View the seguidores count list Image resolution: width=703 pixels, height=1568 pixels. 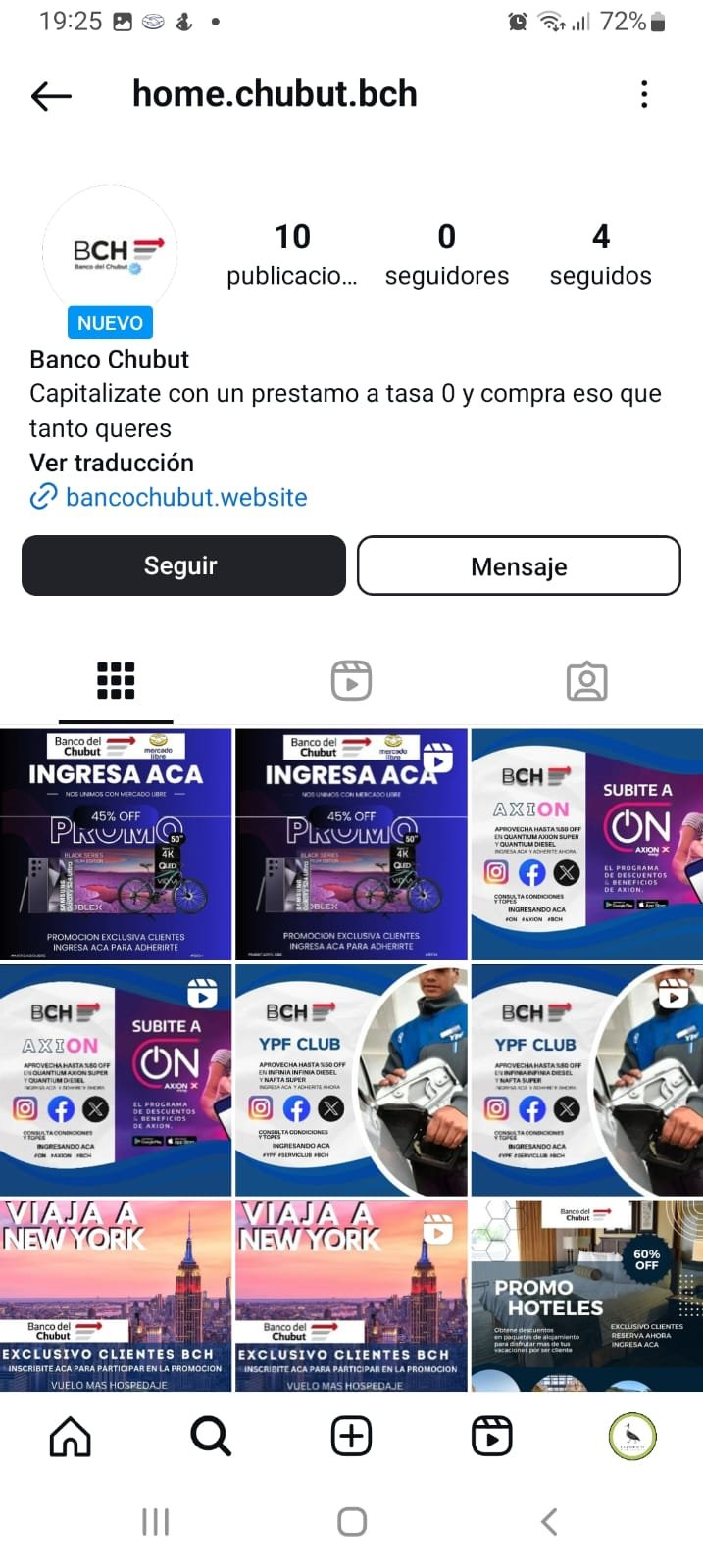(446, 255)
